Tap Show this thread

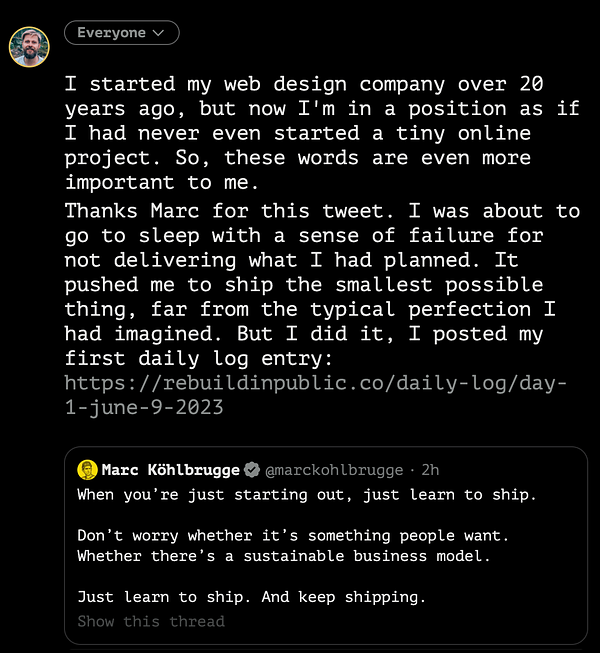(x=151, y=621)
